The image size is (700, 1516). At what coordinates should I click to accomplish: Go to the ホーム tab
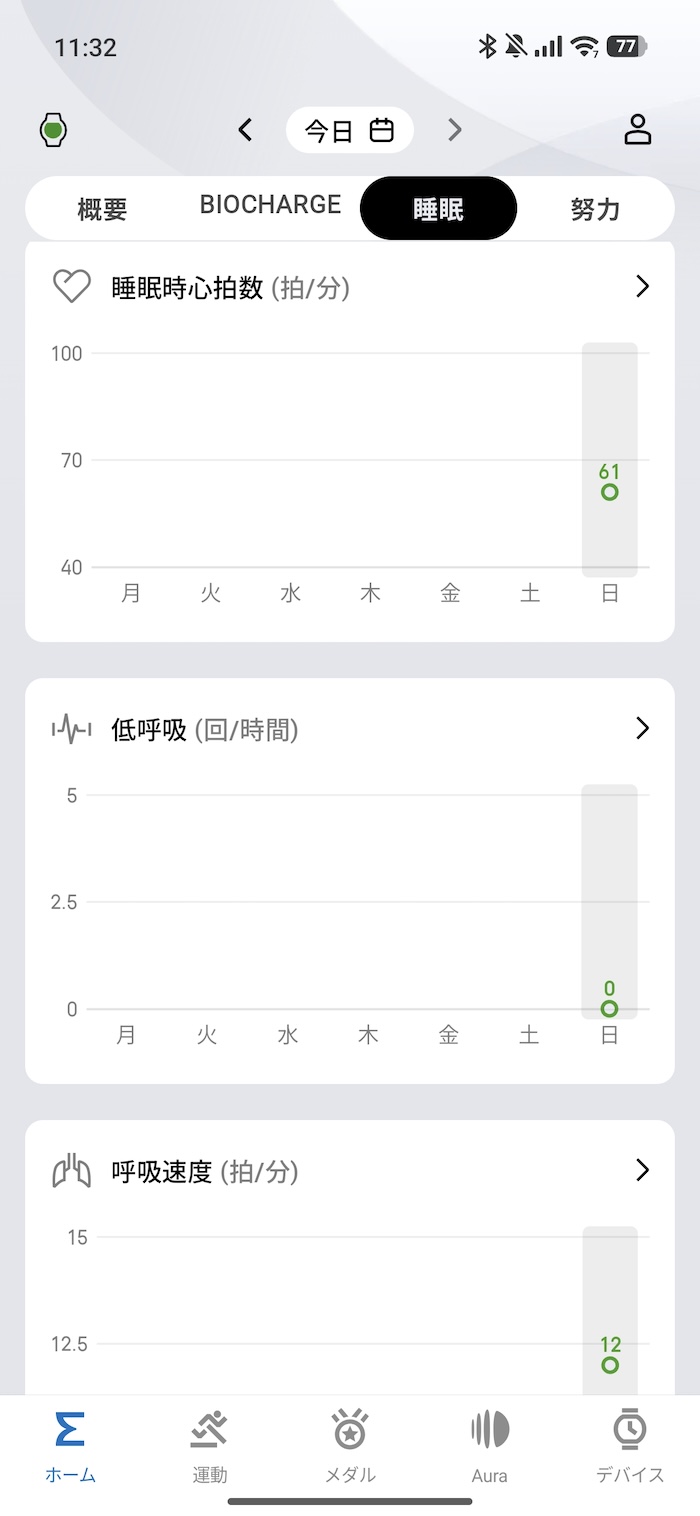point(70,1446)
